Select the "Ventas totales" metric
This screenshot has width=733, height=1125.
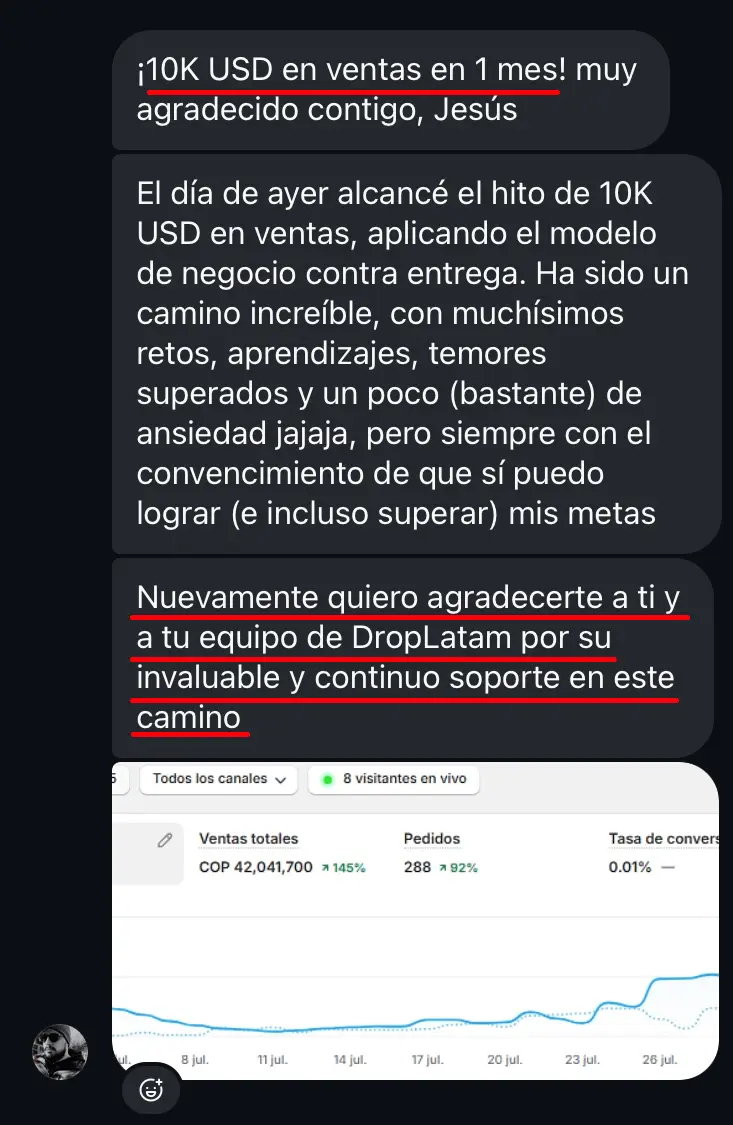point(249,838)
